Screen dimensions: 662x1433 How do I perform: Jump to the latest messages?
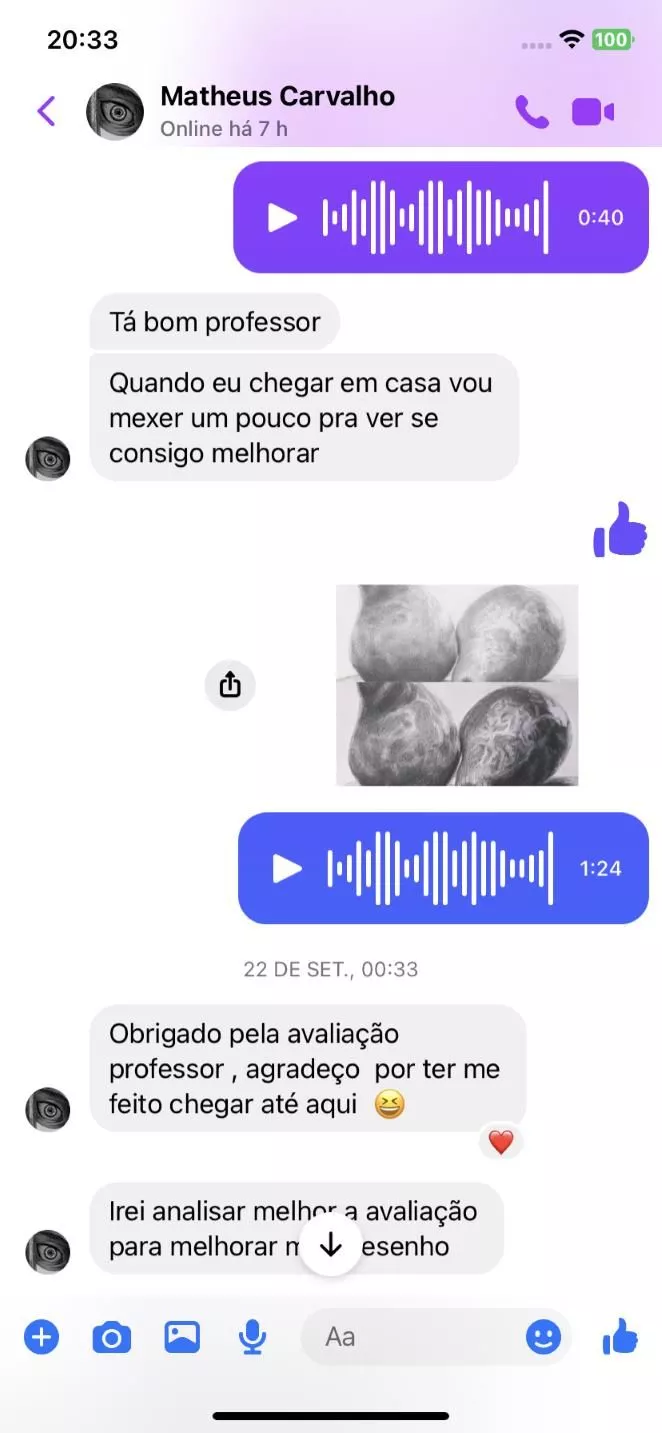pyautogui.click(x=331, y=1245)
